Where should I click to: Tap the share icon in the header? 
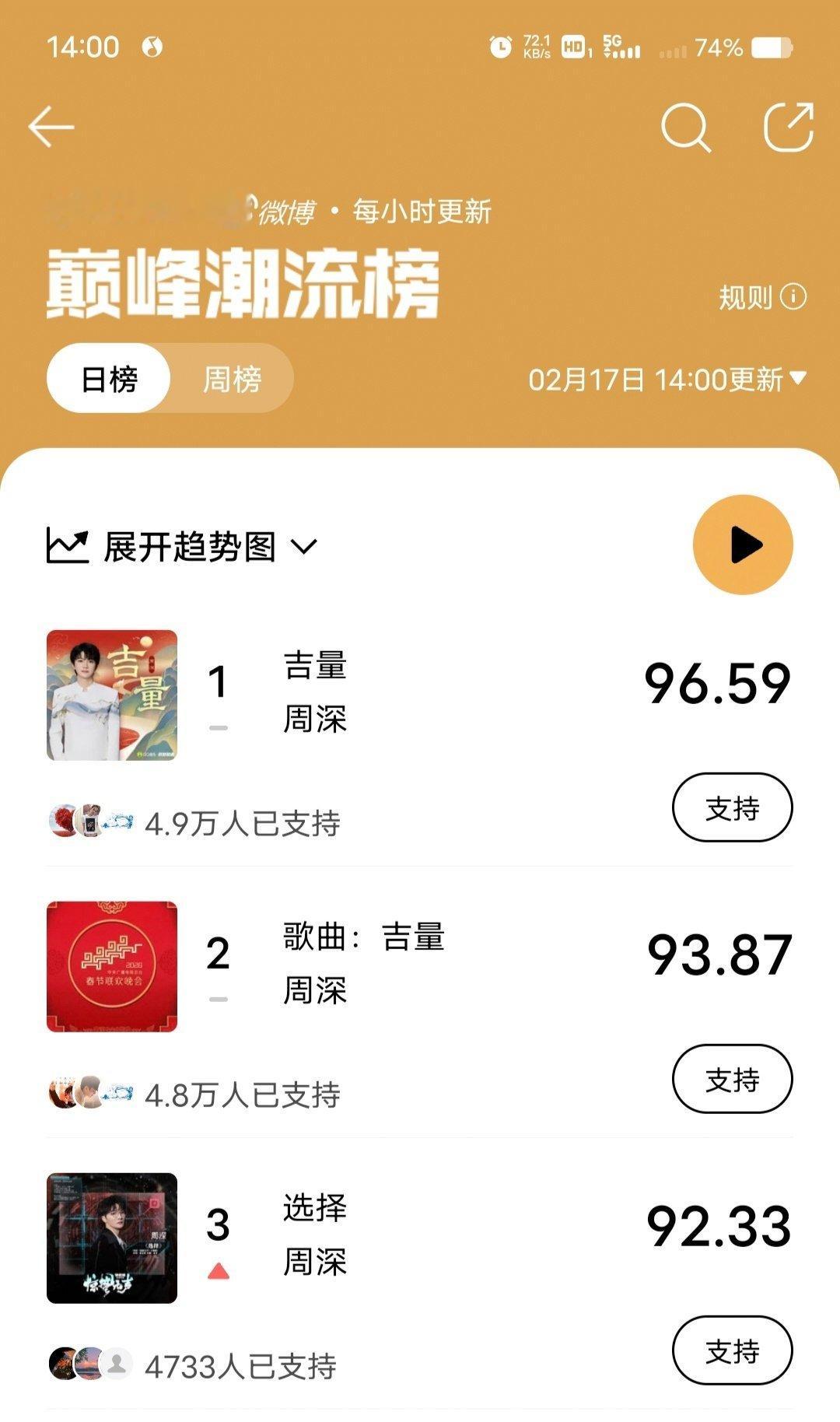pyautogui.click(x=789, y=124)
